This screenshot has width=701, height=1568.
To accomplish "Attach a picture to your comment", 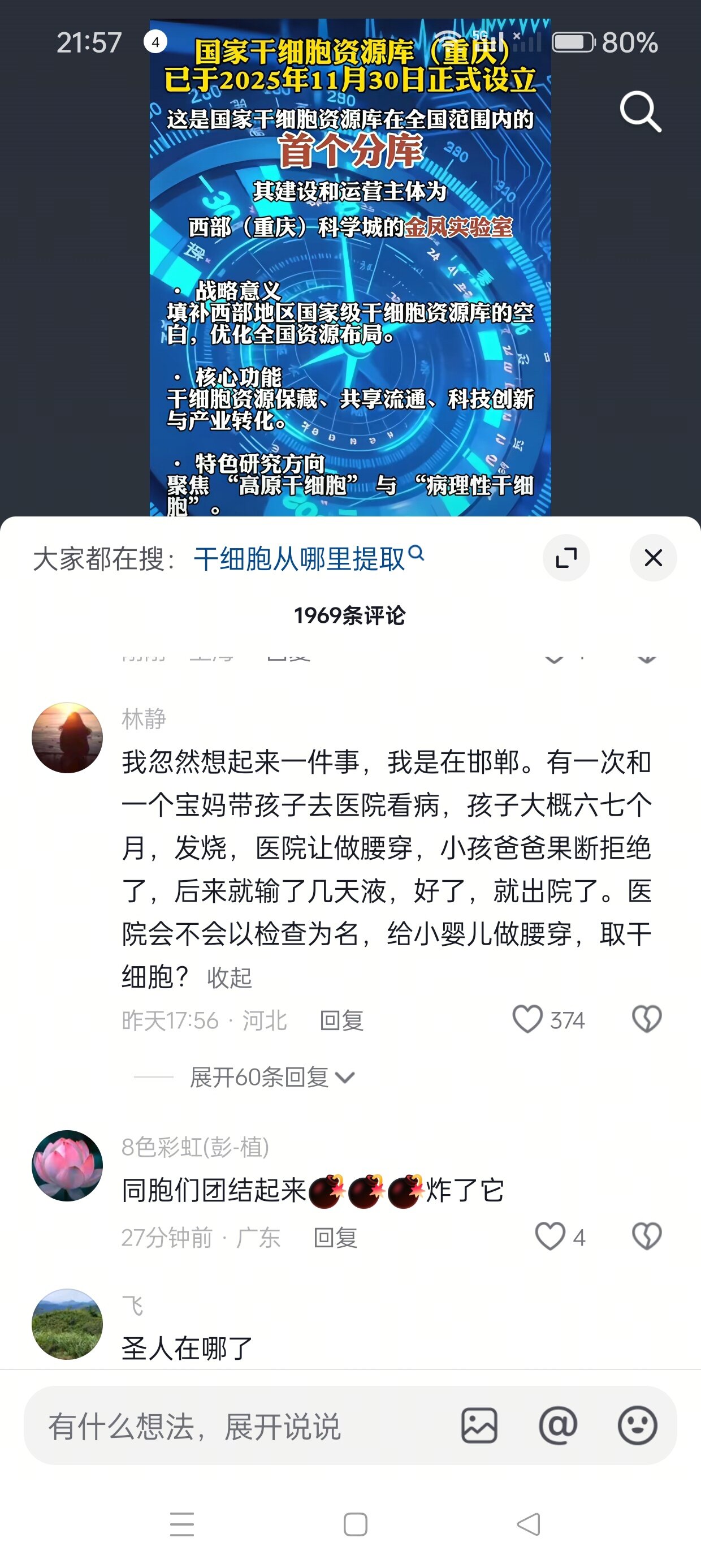I will (x=479, y=1425).
